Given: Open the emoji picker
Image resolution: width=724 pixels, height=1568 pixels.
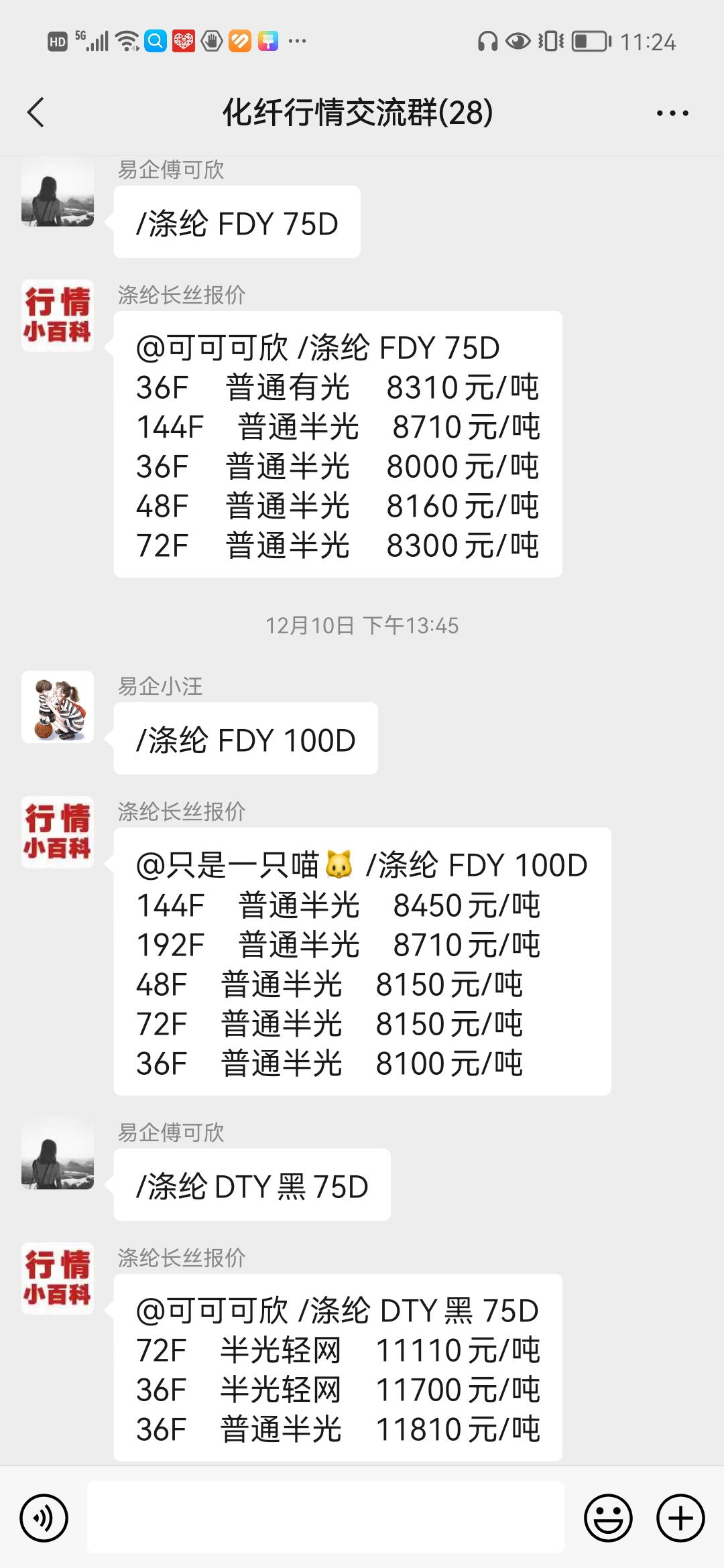Looking at the screenshot, I should (608, 1518).
